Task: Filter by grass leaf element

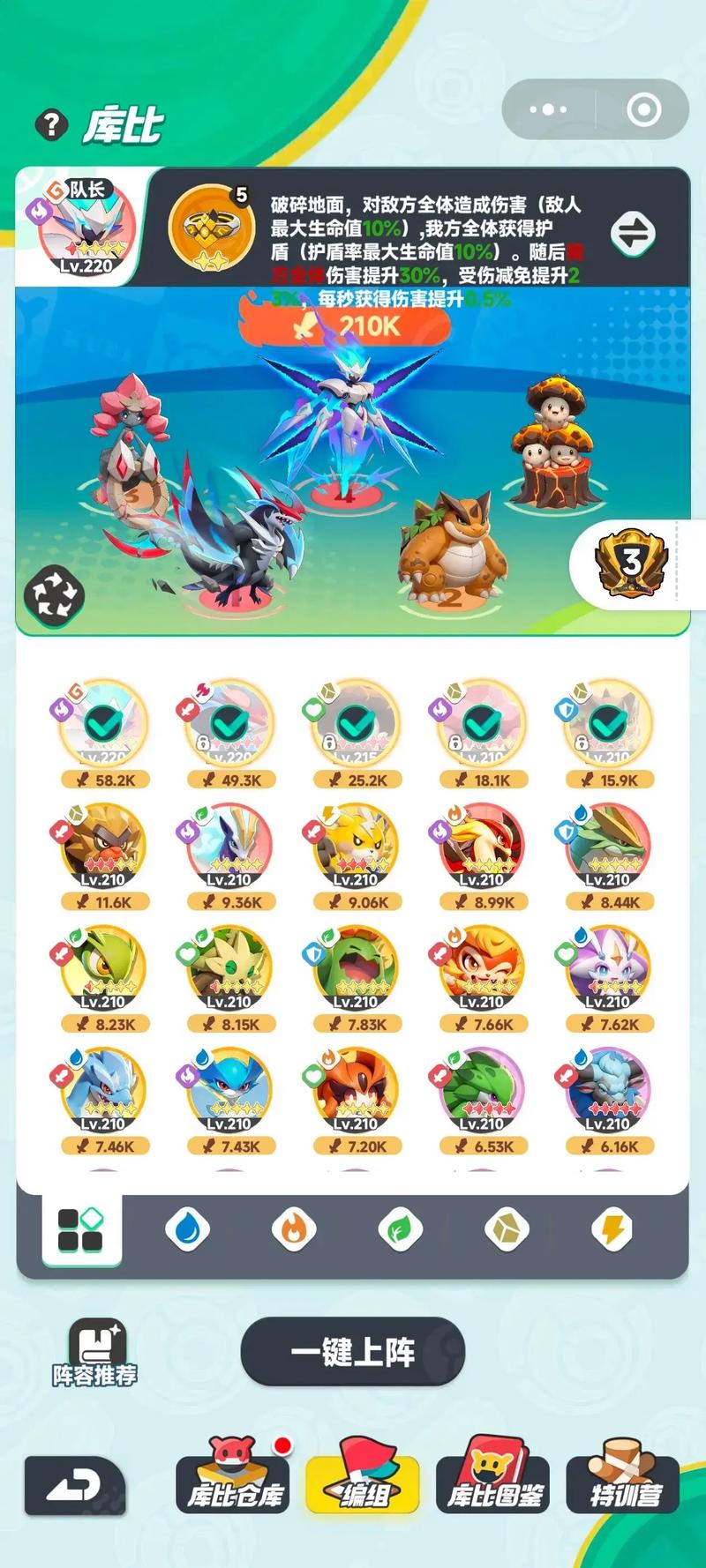Action: 401,1228
